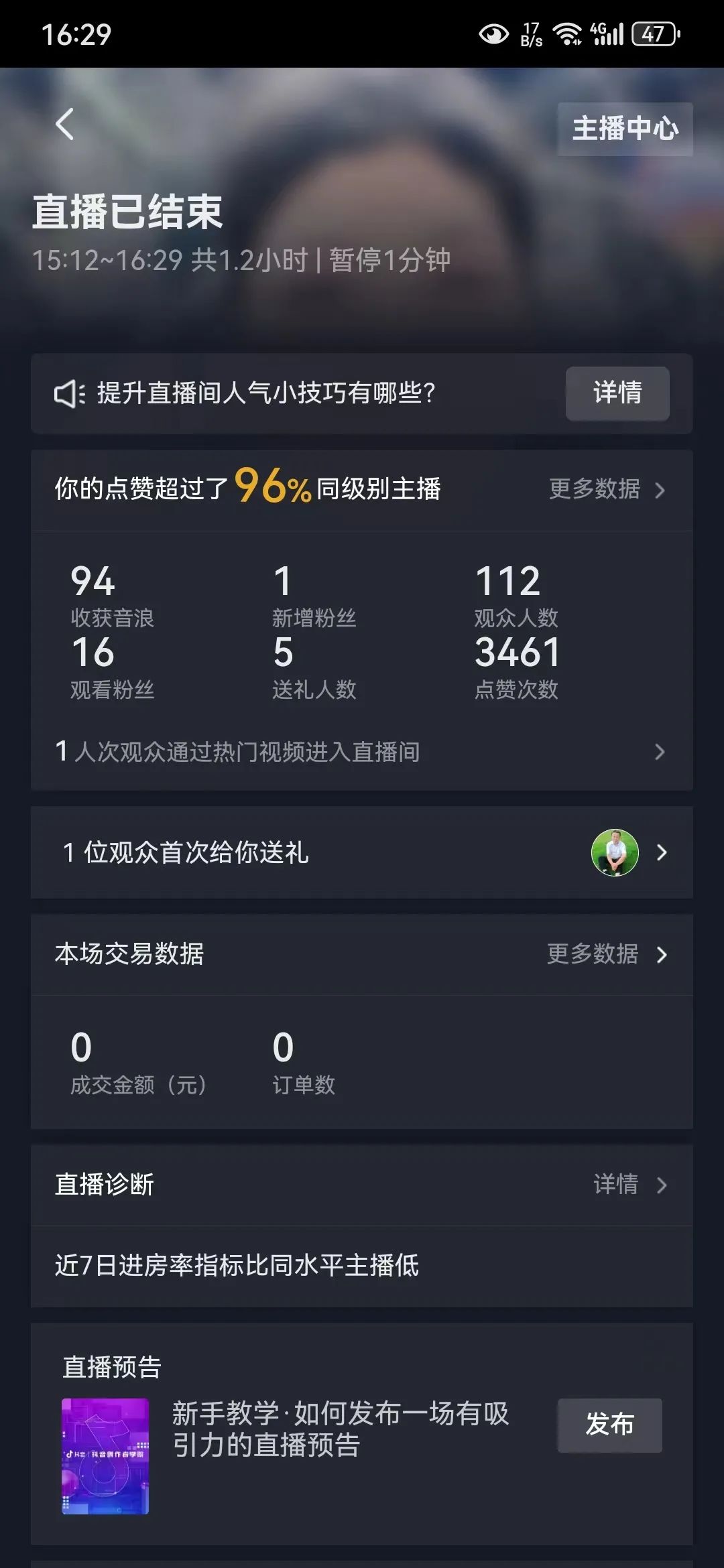Open the 新手教学 直播预告 tutorial thumbnail

pyautogui.click(x=105, y=1455)
